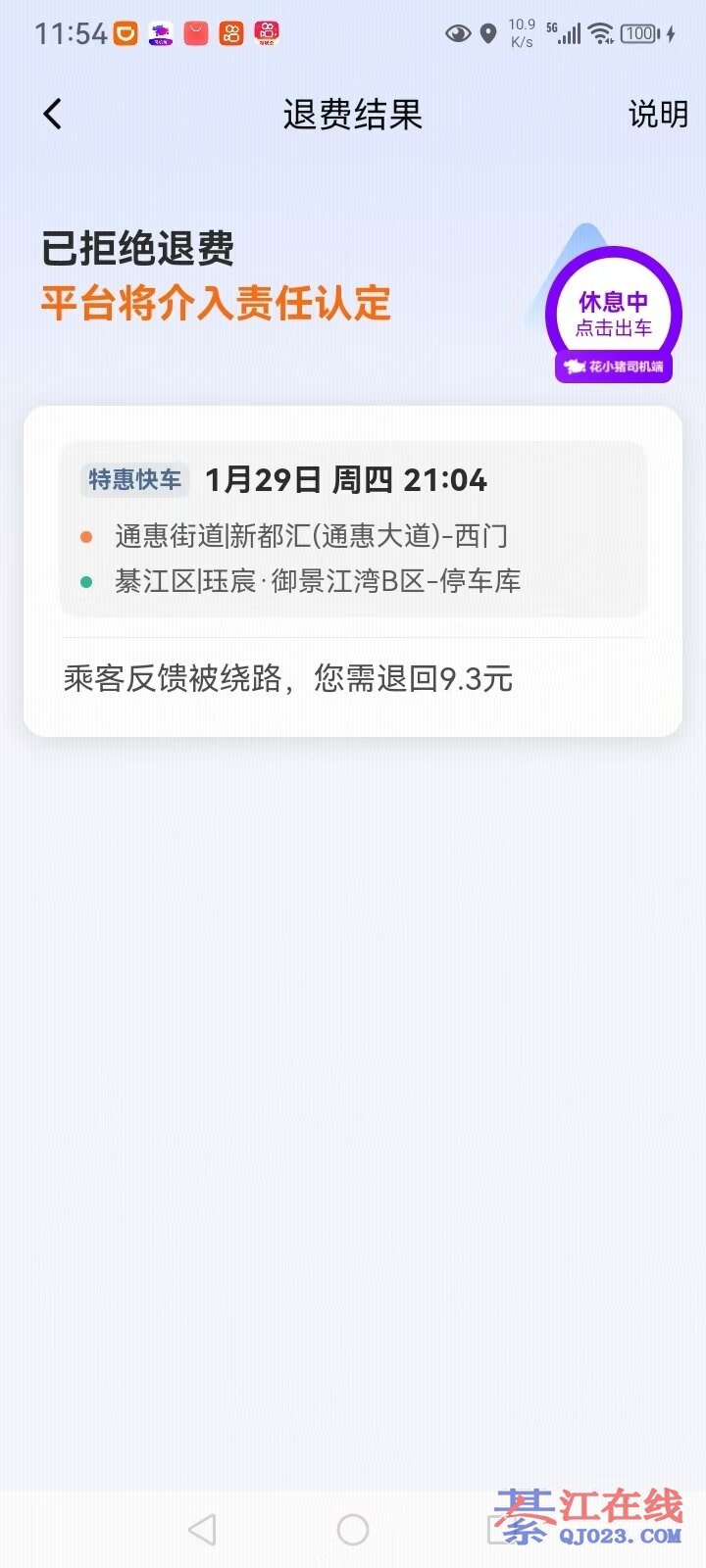Tap the 休息中 点击出车 floating button
Screen dimensions: 706x1568
coord(614,314)
